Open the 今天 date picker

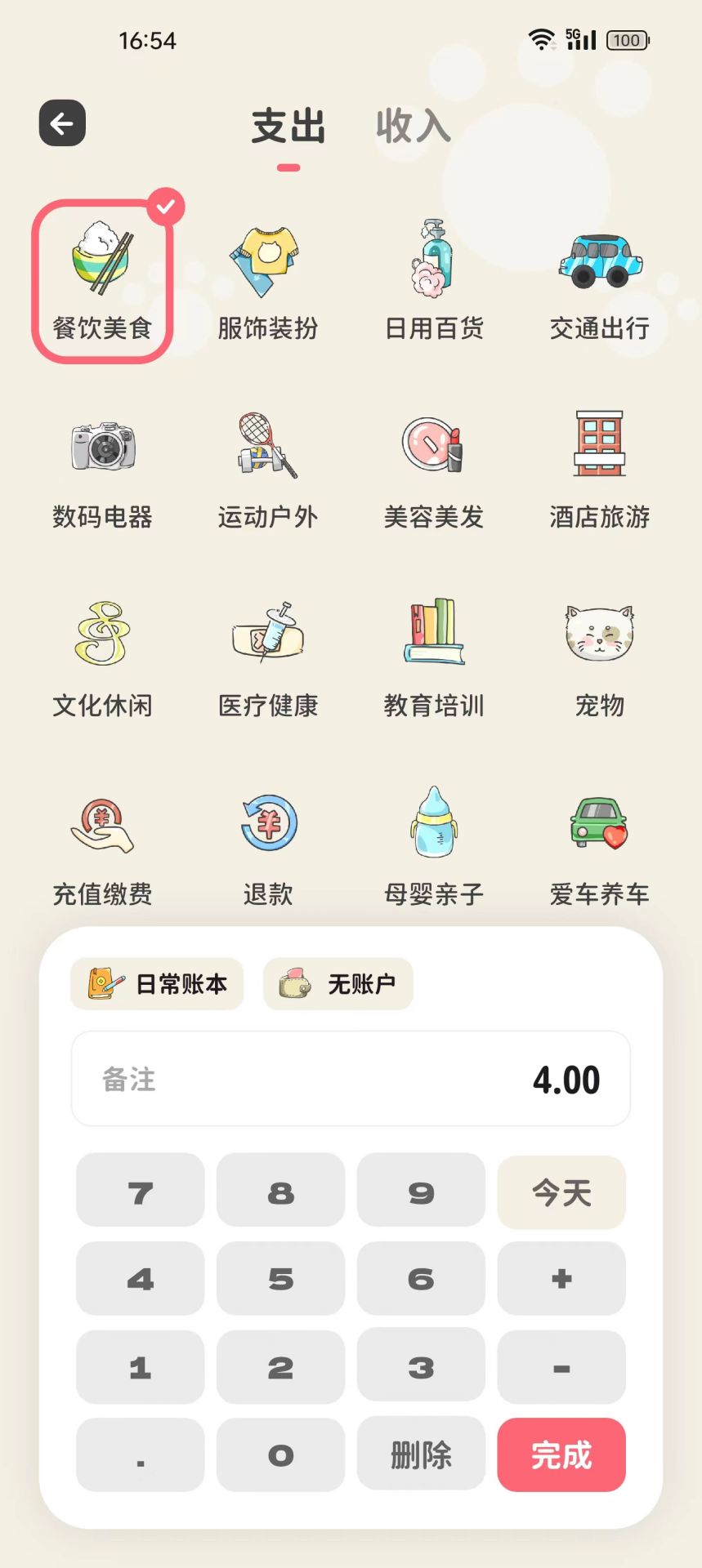pos(561,1192)
